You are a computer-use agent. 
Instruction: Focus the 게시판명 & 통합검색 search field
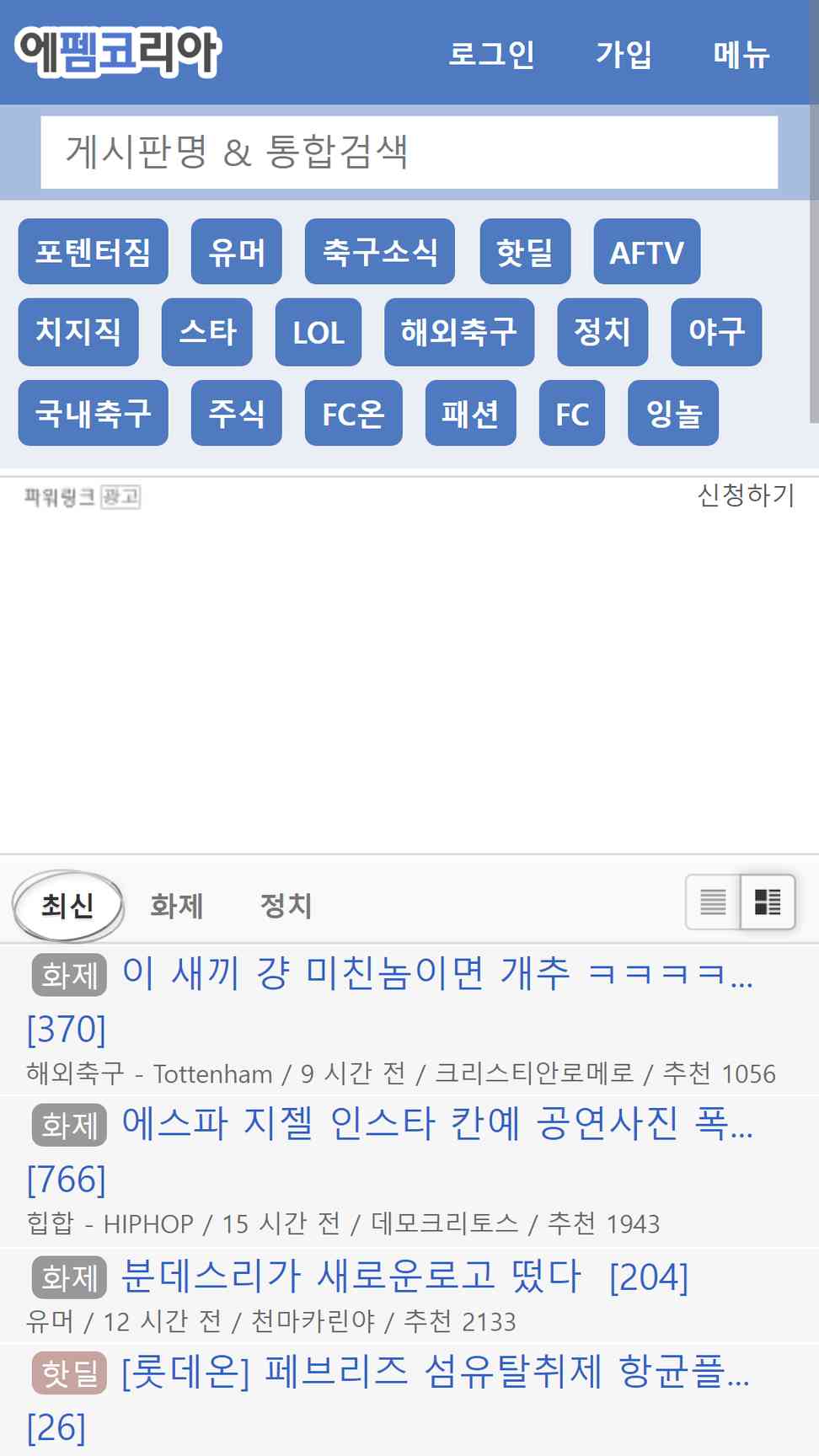[409, 153]
